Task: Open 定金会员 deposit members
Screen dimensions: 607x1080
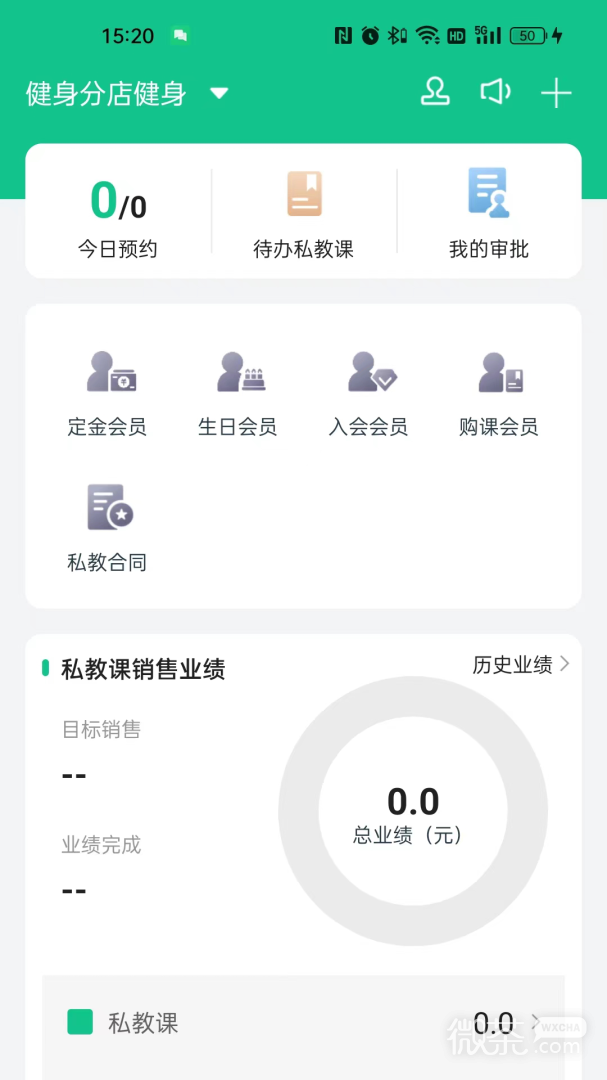Action: click(108, 393)
